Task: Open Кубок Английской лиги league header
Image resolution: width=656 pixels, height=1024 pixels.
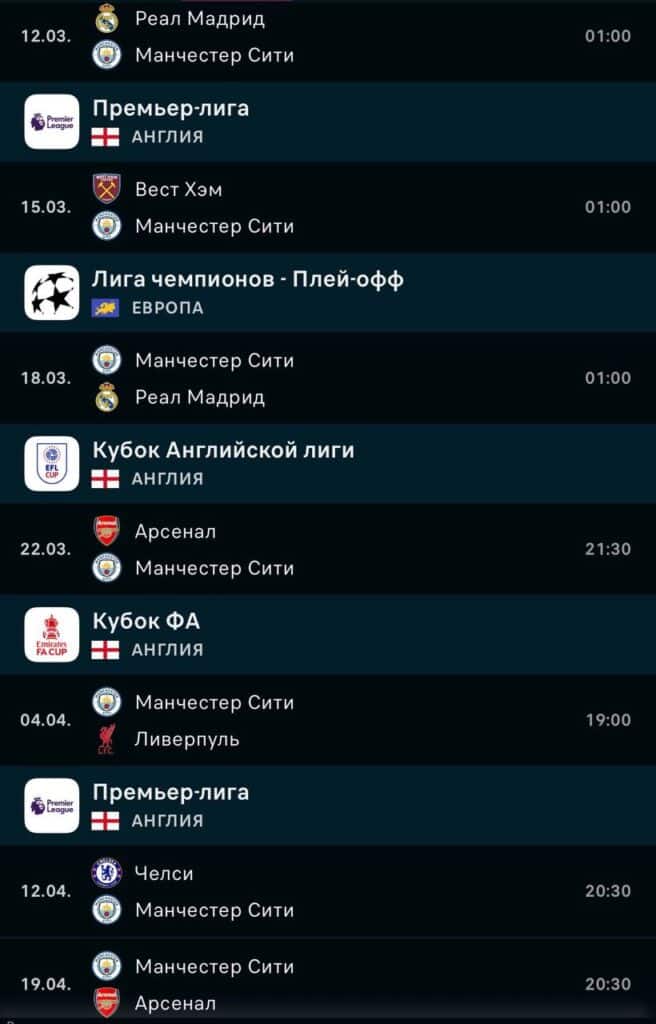Action: tap(328, 464)
